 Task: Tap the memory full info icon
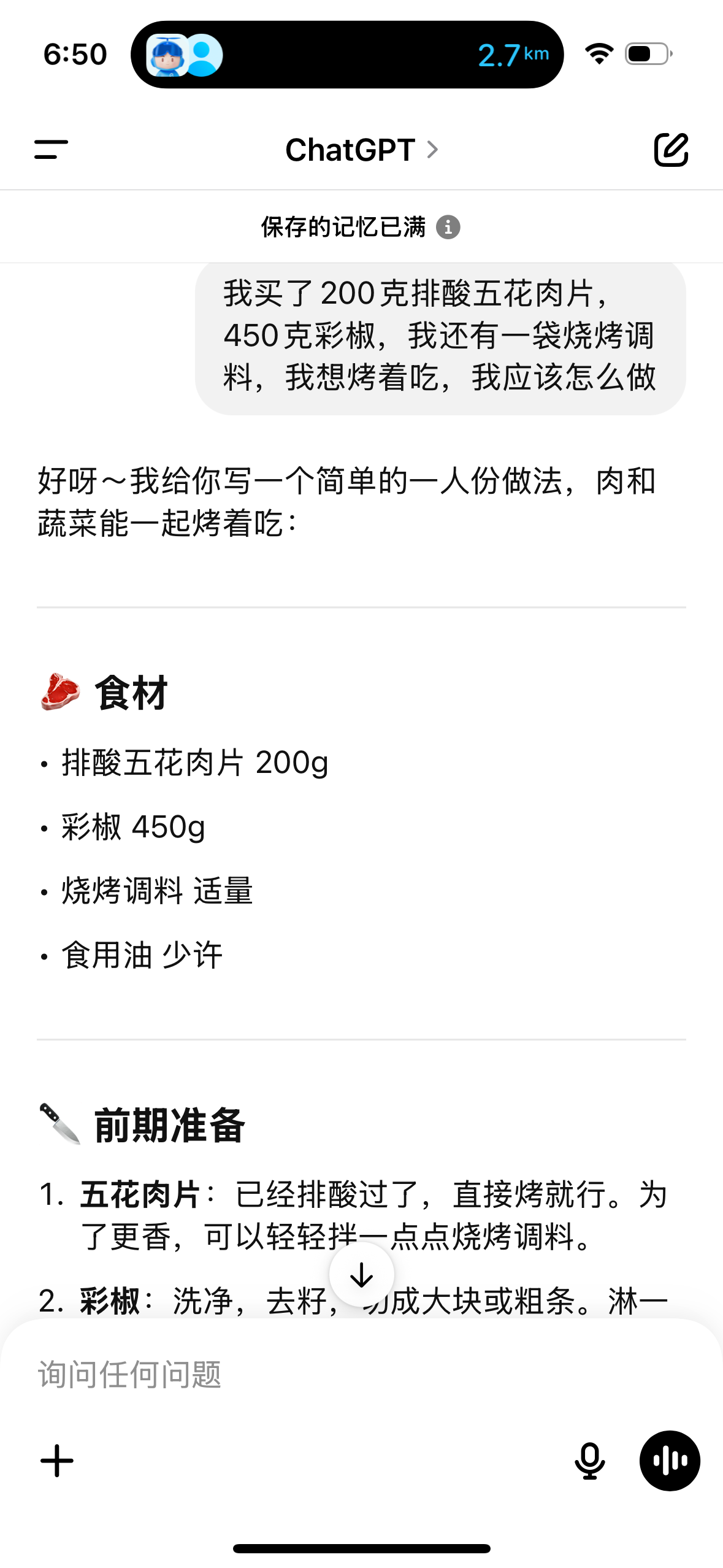coord(448,227)
